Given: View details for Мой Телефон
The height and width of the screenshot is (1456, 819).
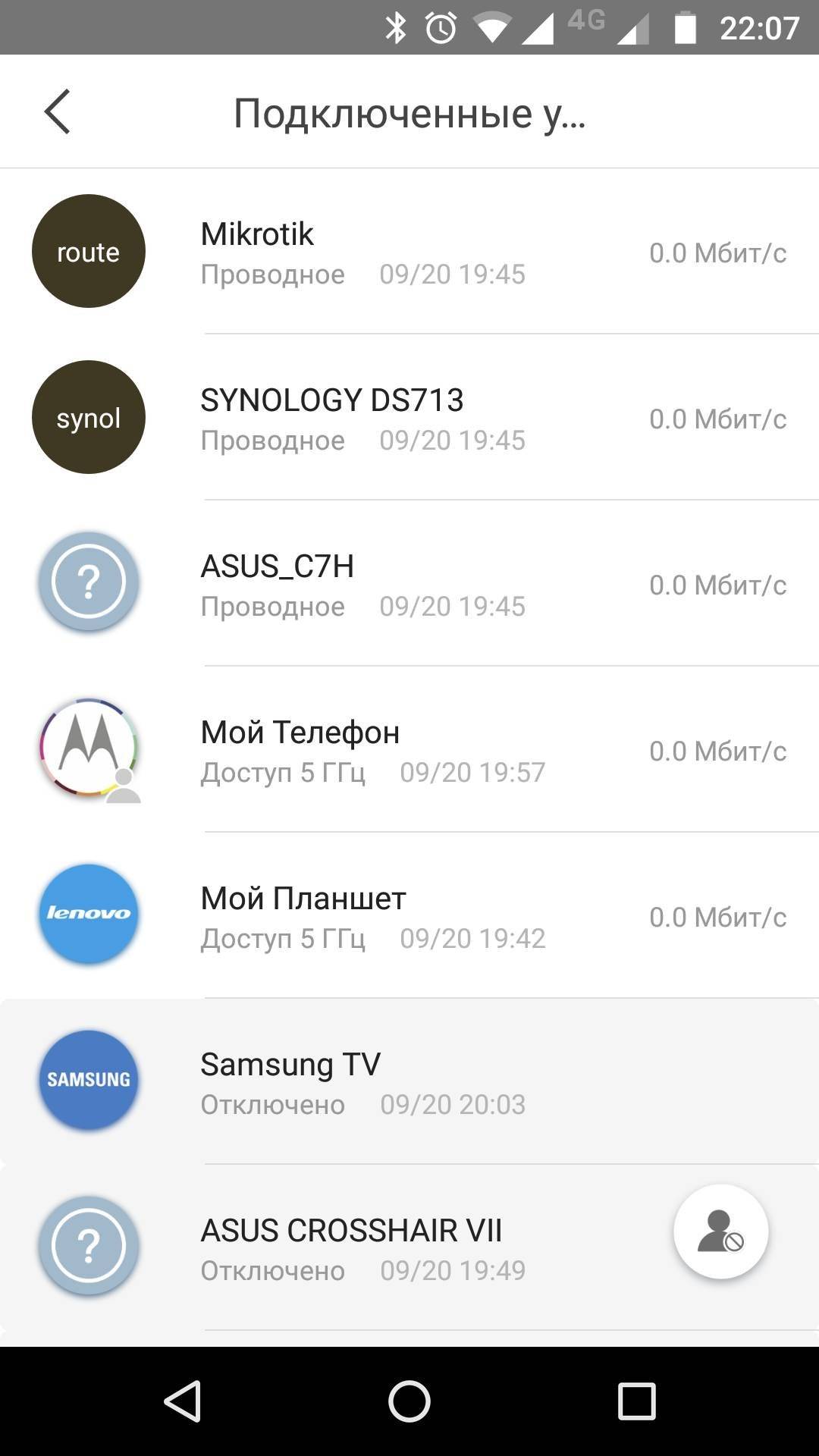Looking at the screenshot, I should click(409, 750).
